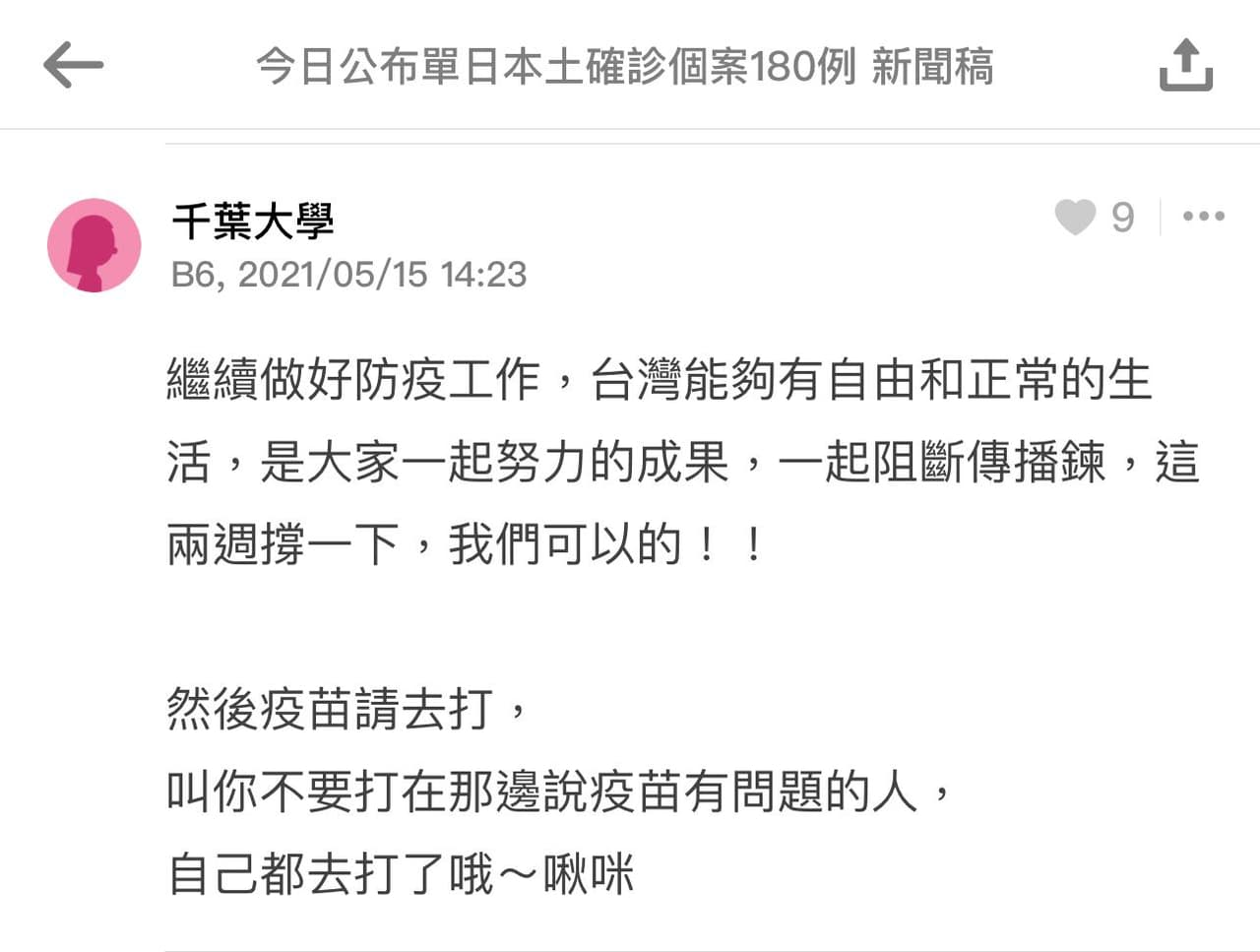Viewport: 1260px width, 952px height.
Task: Share this post via upload icon
Action: click(x=1185, y=65)
